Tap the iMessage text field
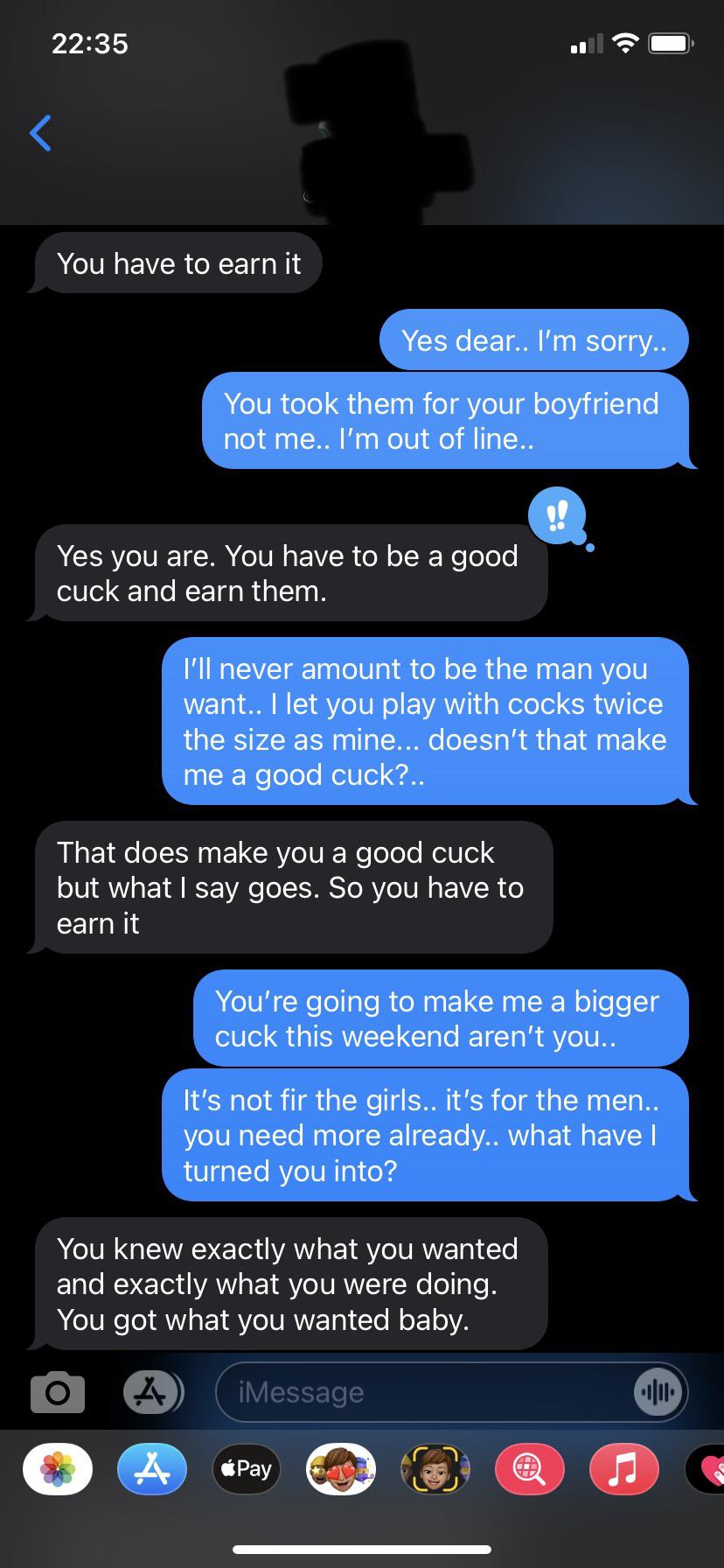 (420, 1392)
